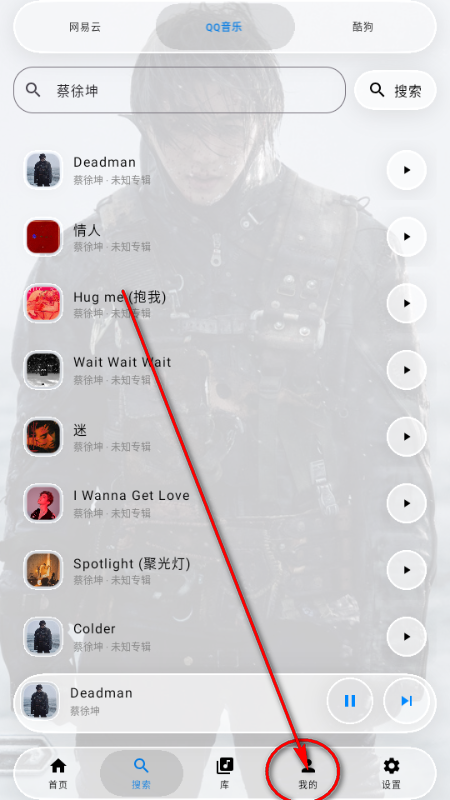Open the Spotlight (聚光灯) result row
450x800 pixels.
pos(225,570)
